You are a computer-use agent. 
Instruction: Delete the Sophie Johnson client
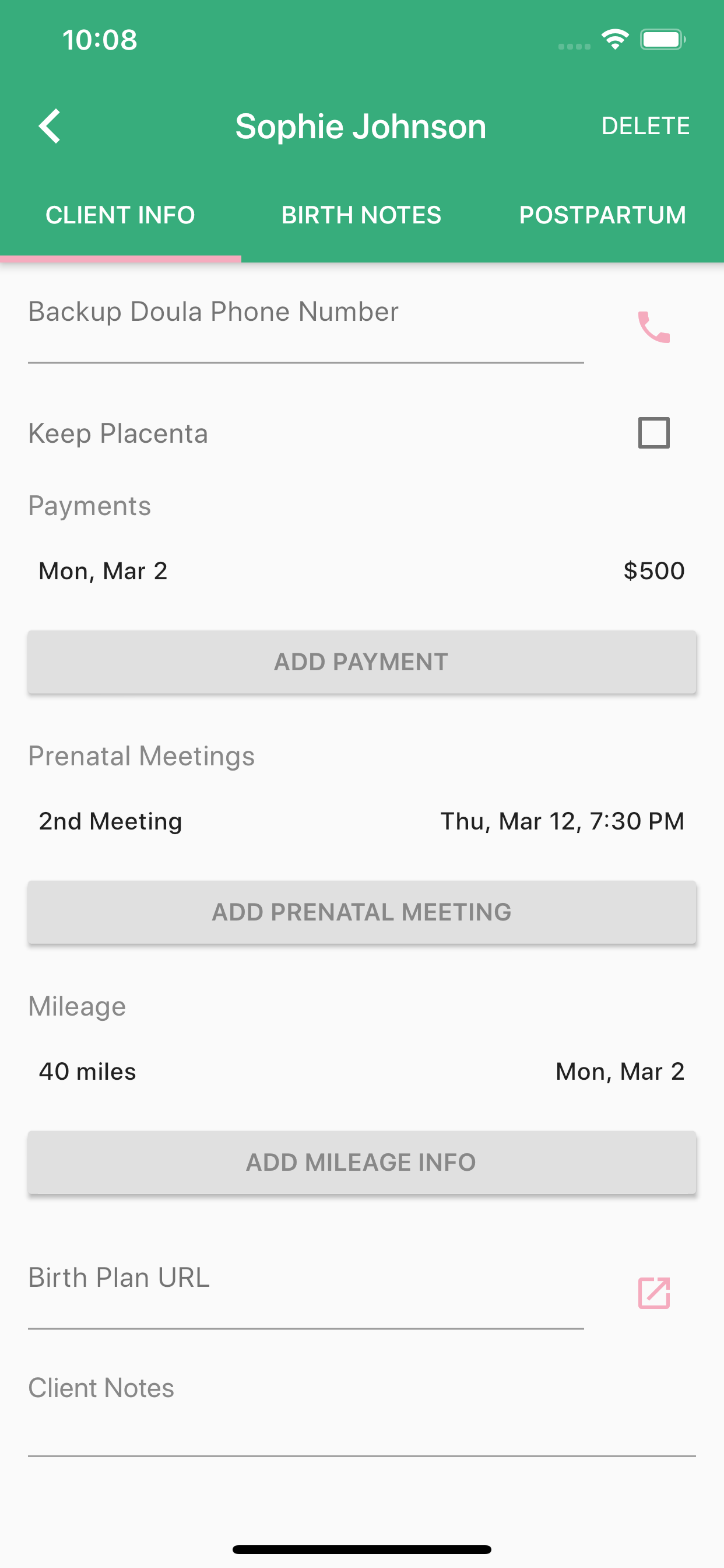tap(645, 126)
